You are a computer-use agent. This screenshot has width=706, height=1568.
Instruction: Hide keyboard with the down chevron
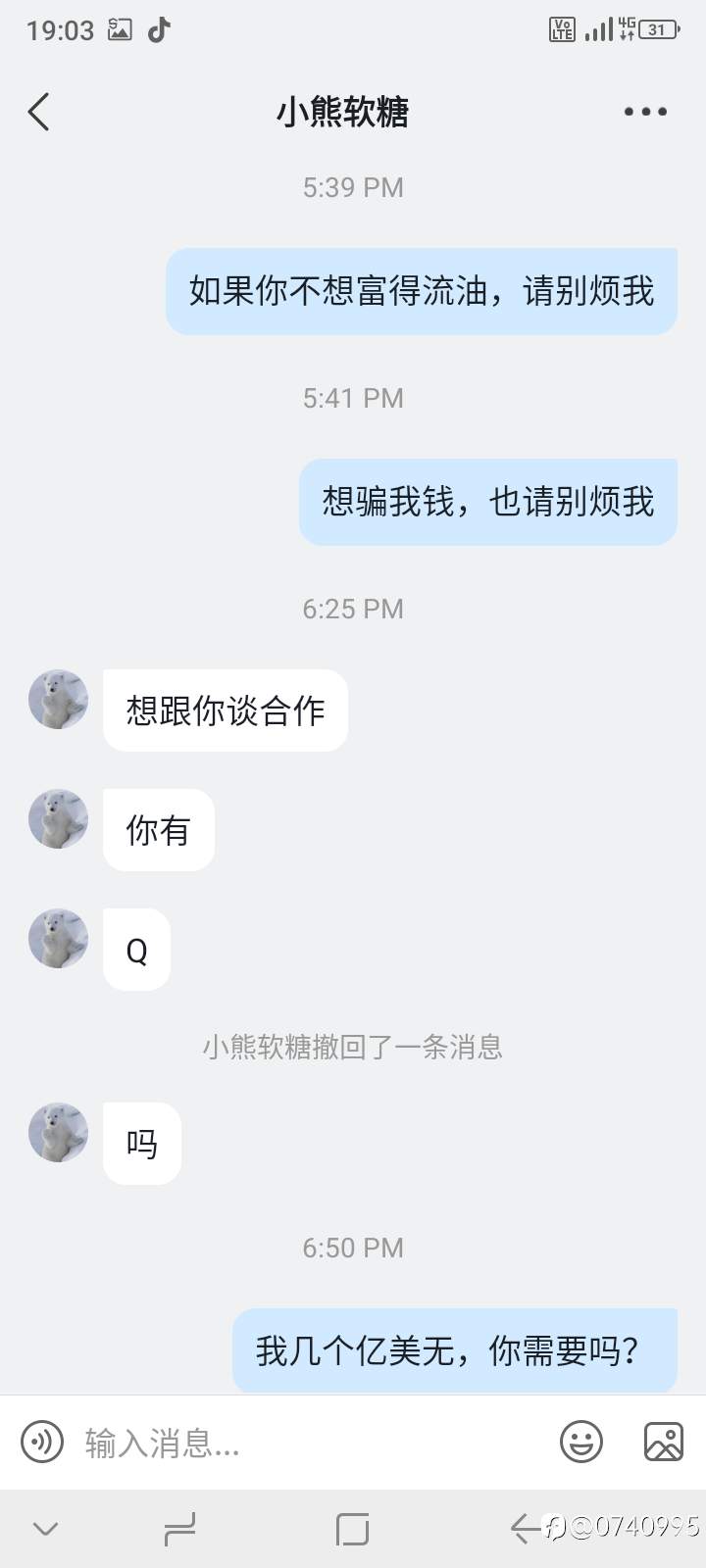pos(46,1529)
